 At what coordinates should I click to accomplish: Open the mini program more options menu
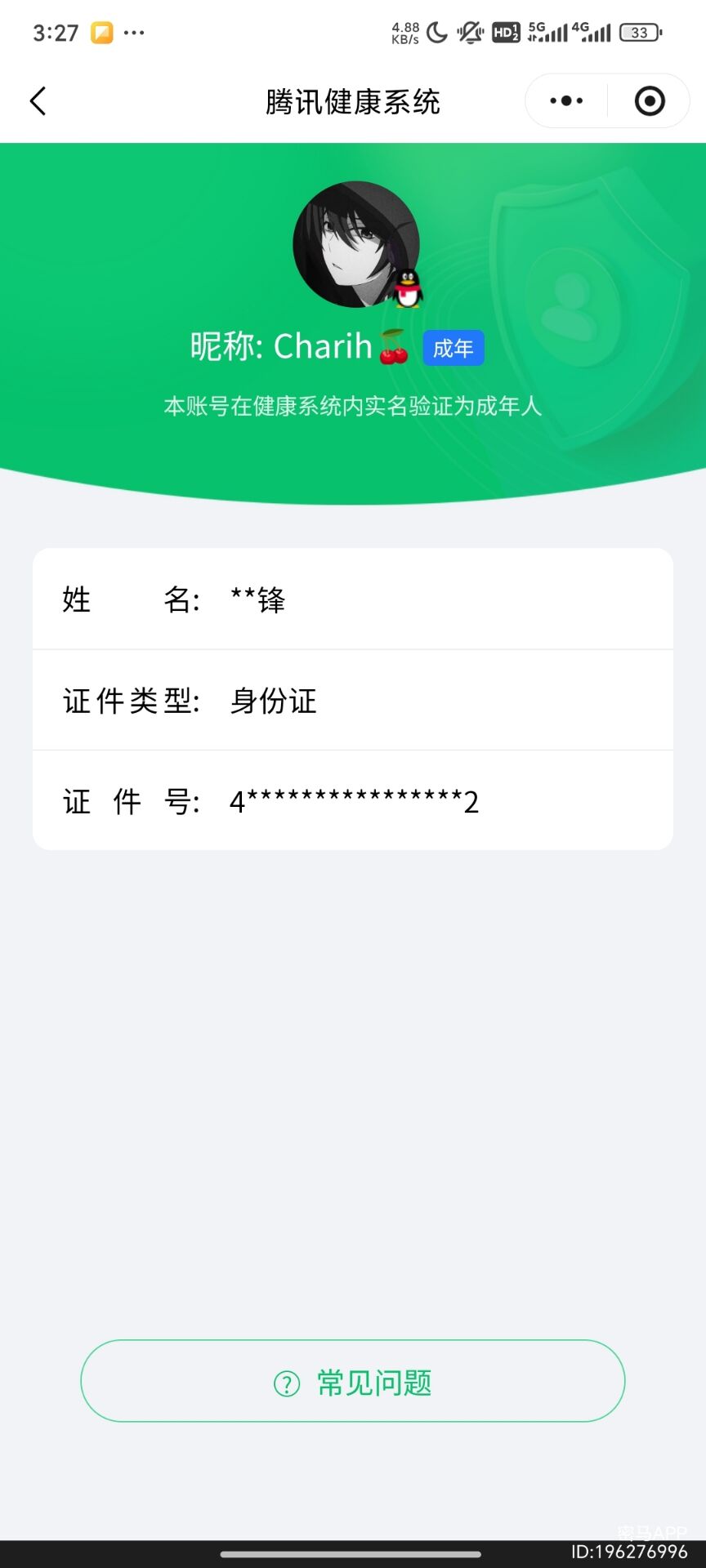pyautogui.click(x=565, y=100)
